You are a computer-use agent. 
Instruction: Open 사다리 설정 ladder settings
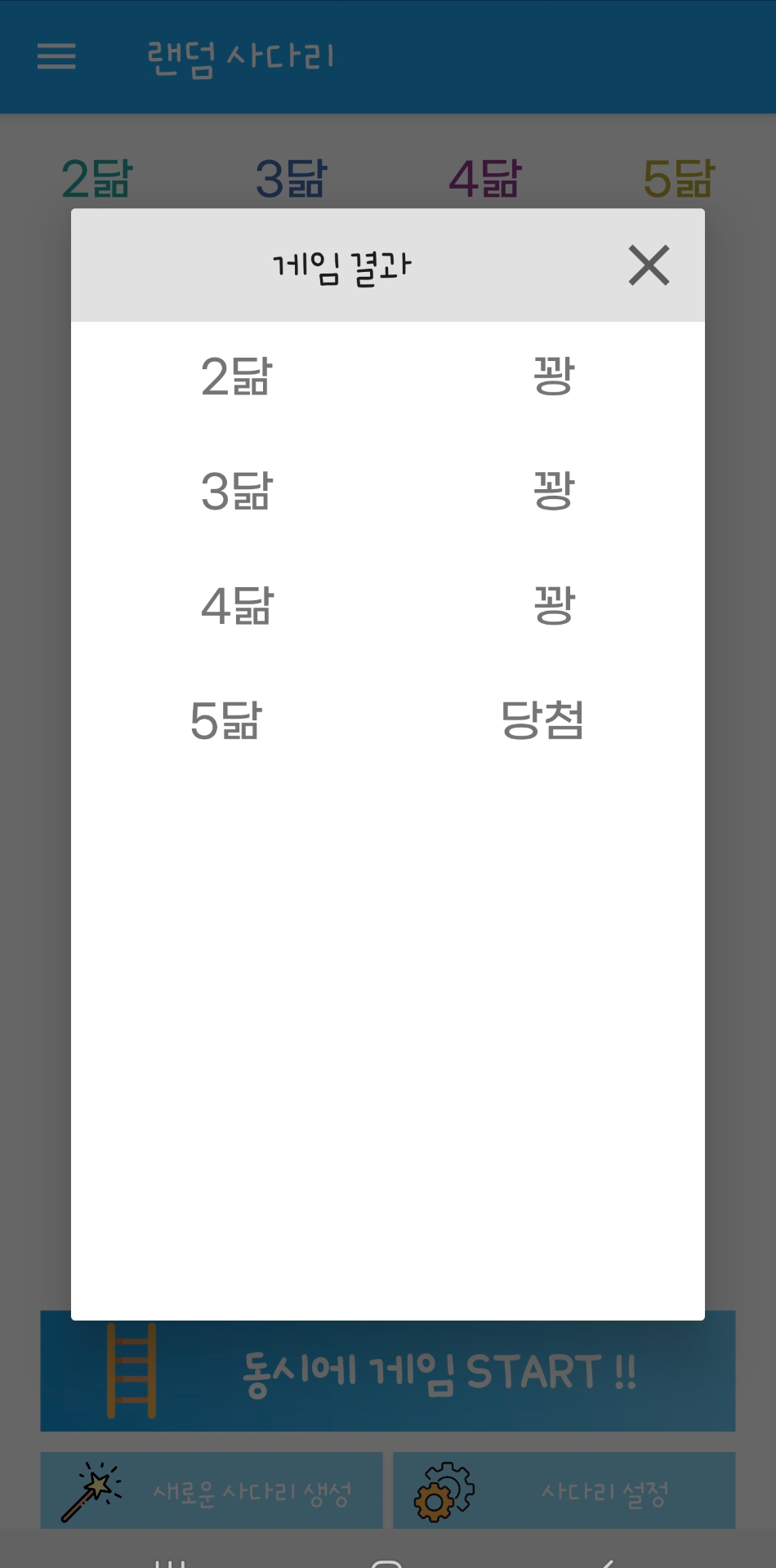click(x=564, y=1491)
